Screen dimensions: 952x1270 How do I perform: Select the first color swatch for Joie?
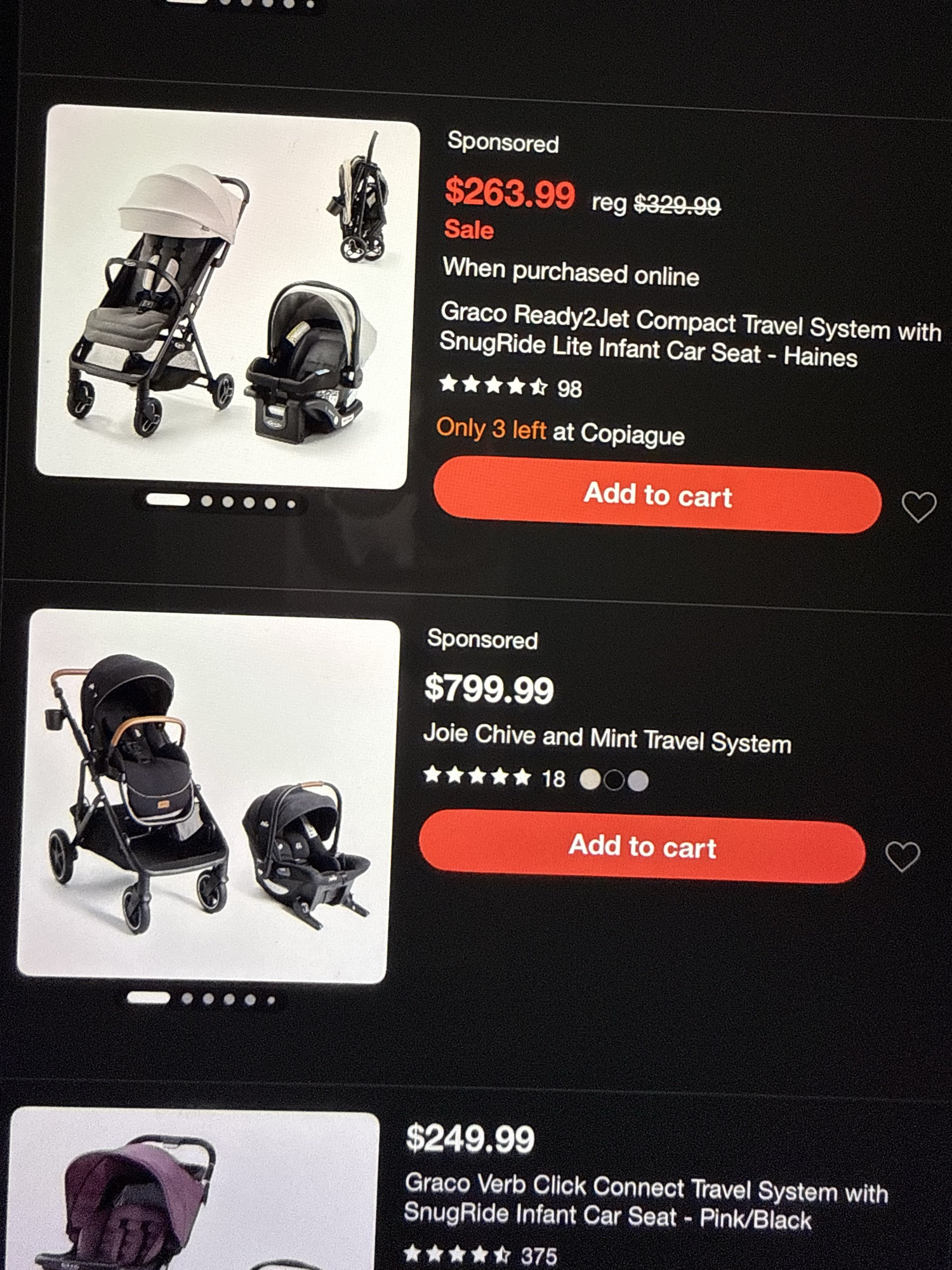coord(590,780)
